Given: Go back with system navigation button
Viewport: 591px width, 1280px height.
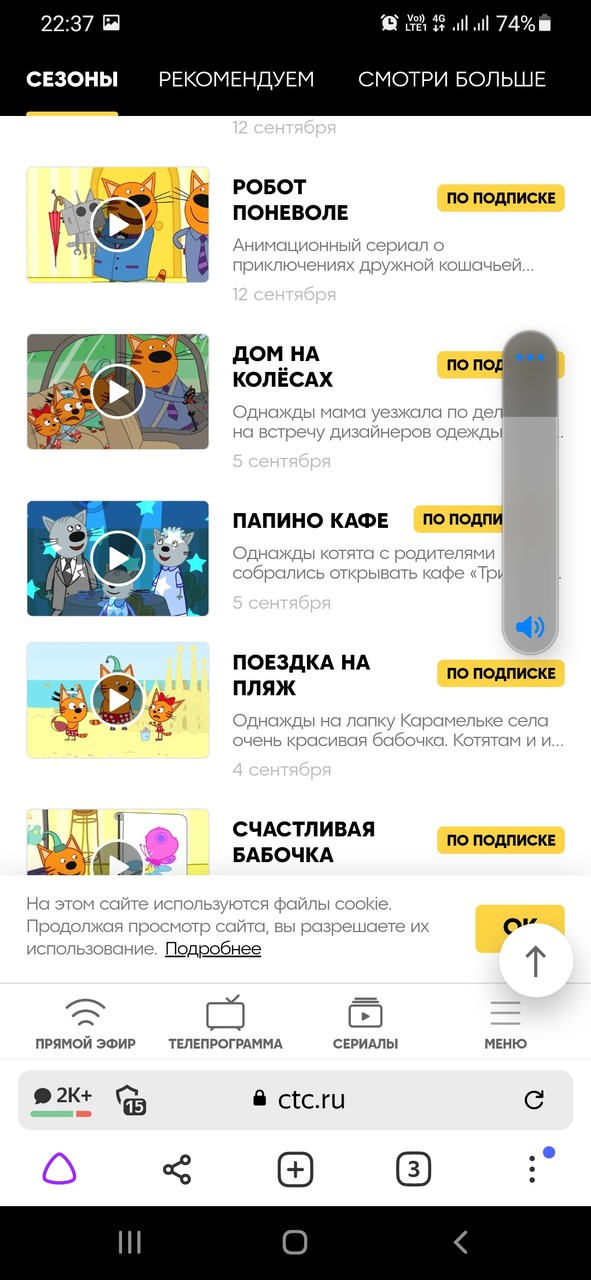Looking at the screenshot, I should (x=460, y=1242).
